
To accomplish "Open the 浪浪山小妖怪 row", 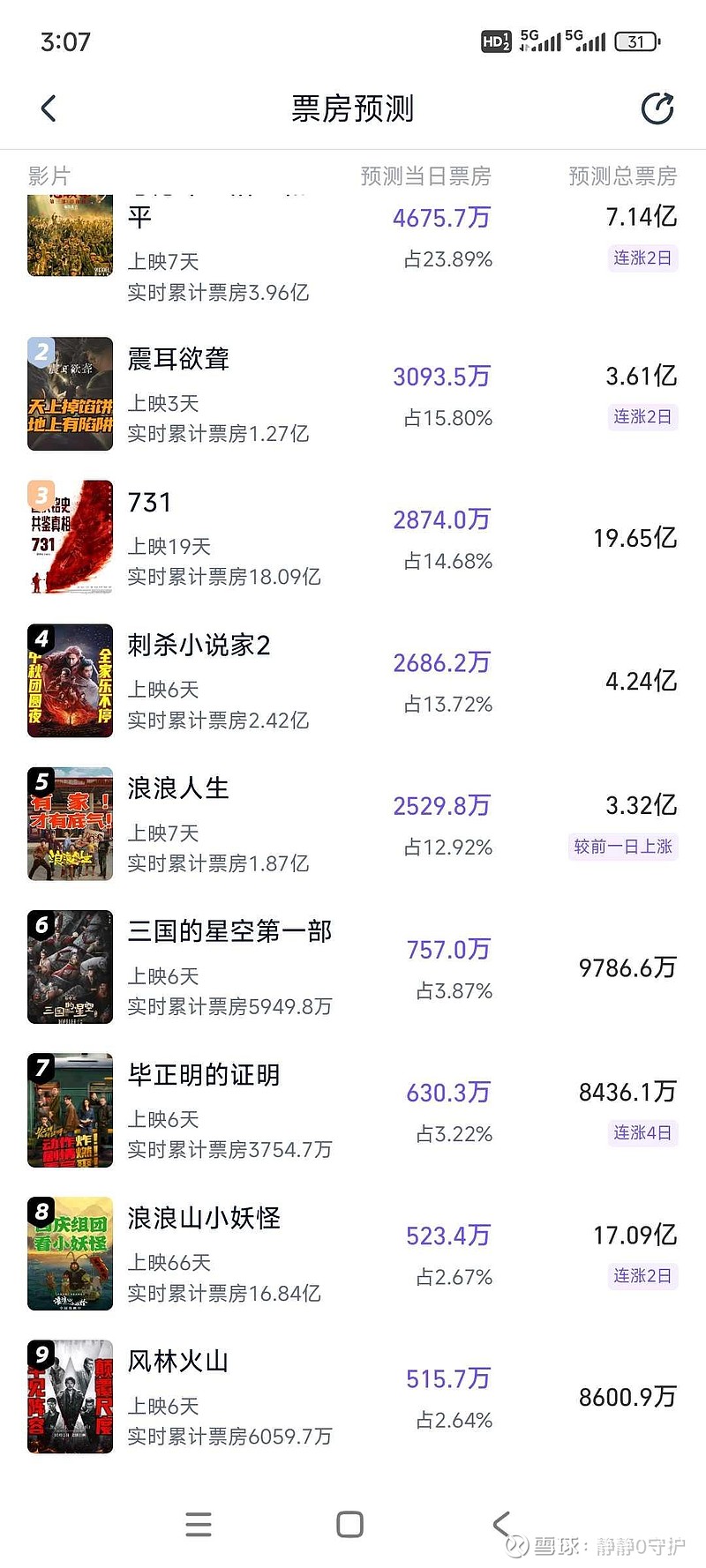I will coord(204,1218).
